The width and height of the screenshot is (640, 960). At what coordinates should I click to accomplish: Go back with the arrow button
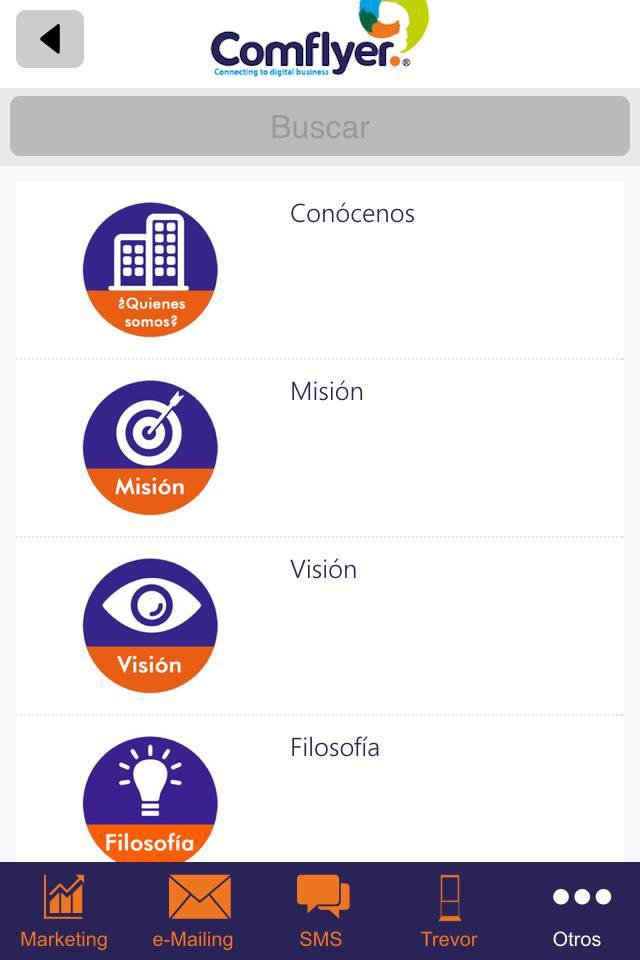(50, 39)
